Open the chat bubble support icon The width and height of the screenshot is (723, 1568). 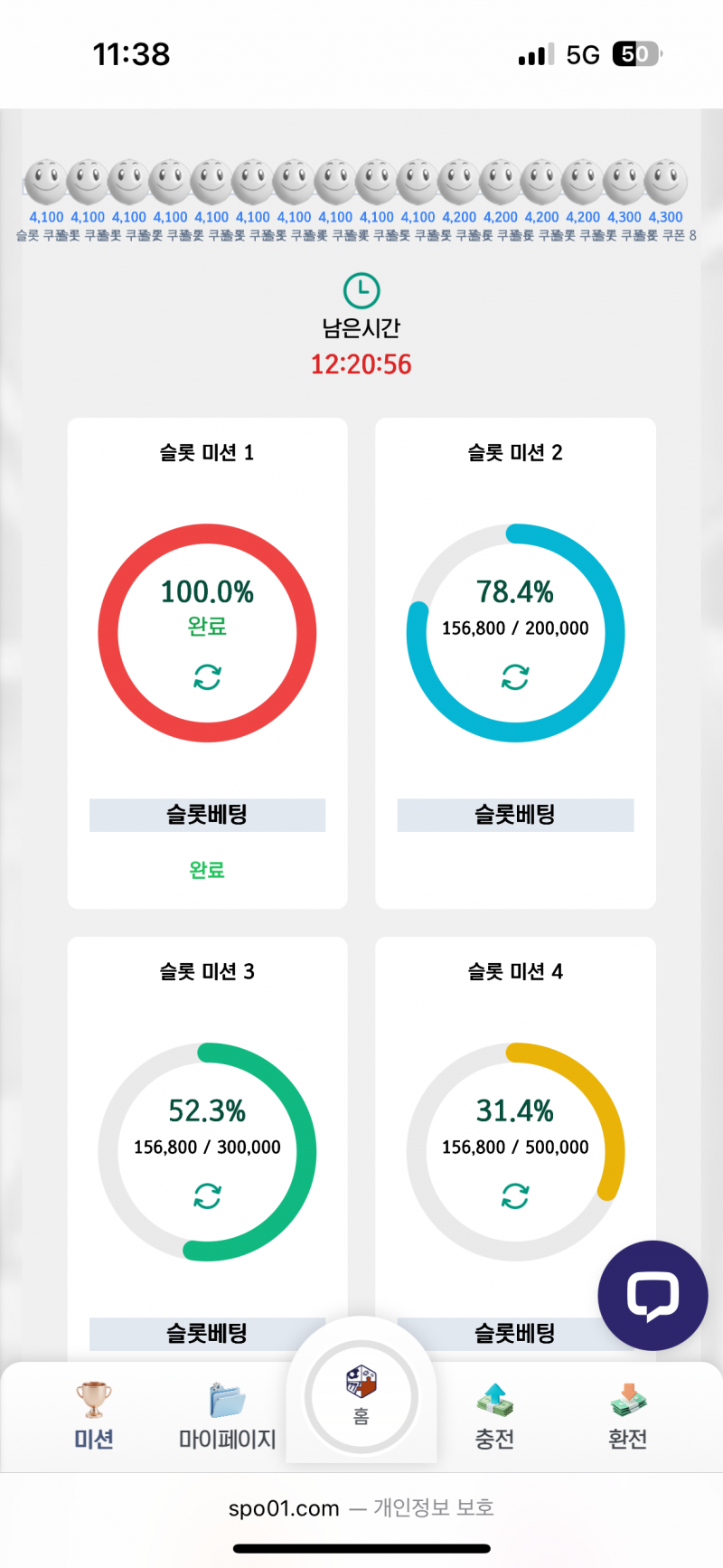coord(653,1295)
